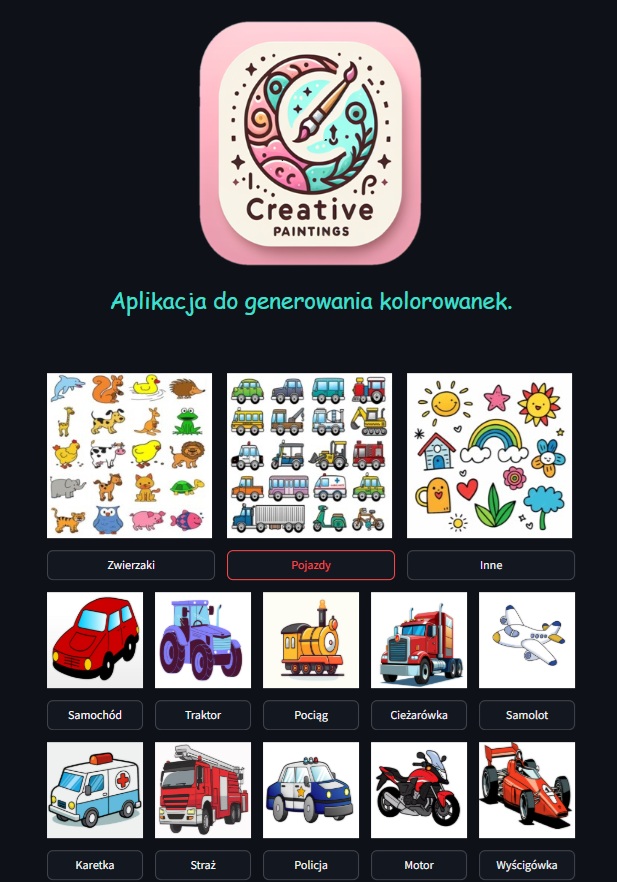This screenshot has width=617, height=882.
Task: Choose the Straż button
Action: point(203,865)
